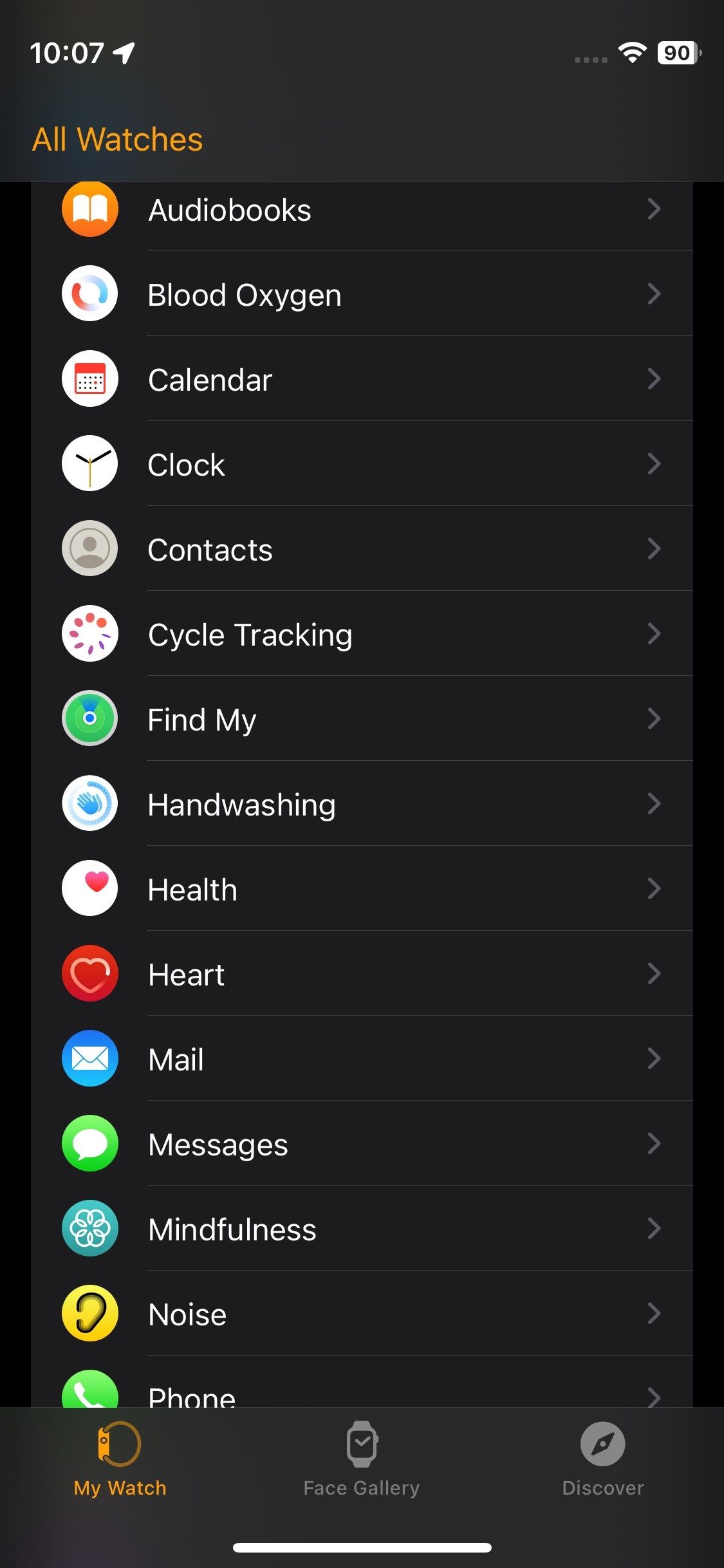The image size is (724, 1568).
Task: Open the Calendar app icon
Action: coord(89,378)
